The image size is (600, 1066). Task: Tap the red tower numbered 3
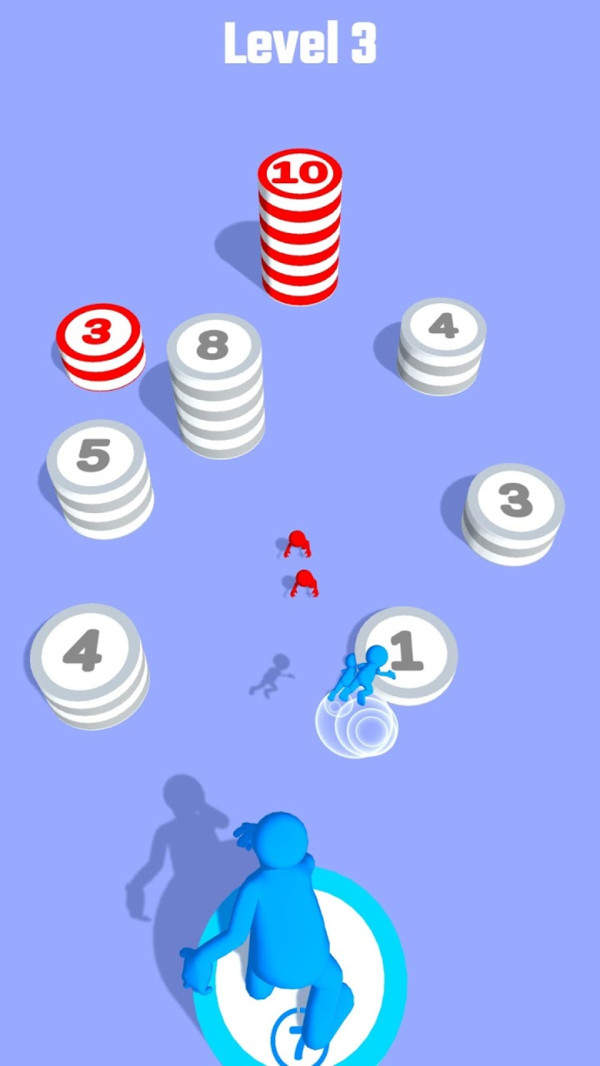[x=99, y=345]
